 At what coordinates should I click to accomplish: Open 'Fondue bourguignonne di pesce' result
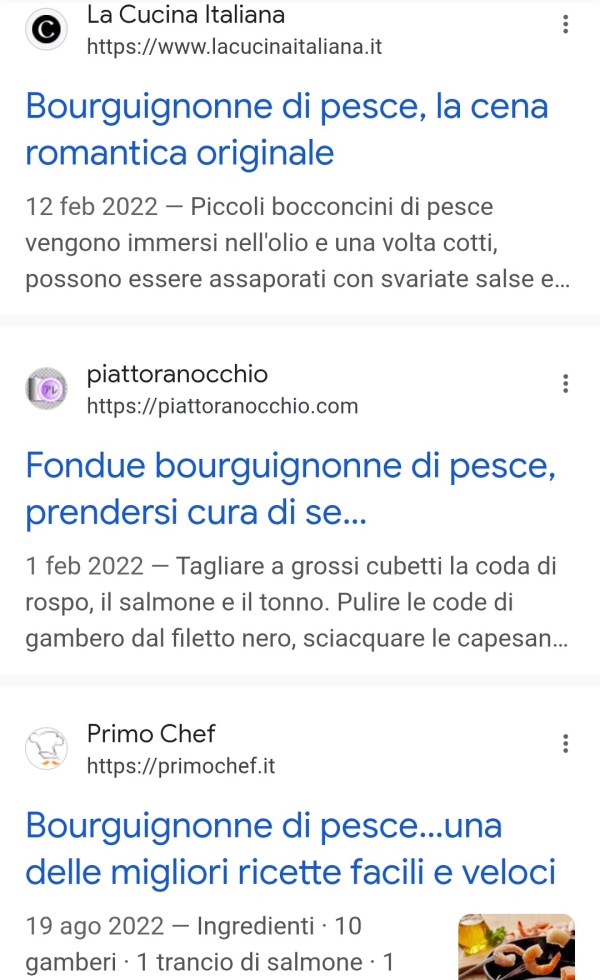coord(290,489)
